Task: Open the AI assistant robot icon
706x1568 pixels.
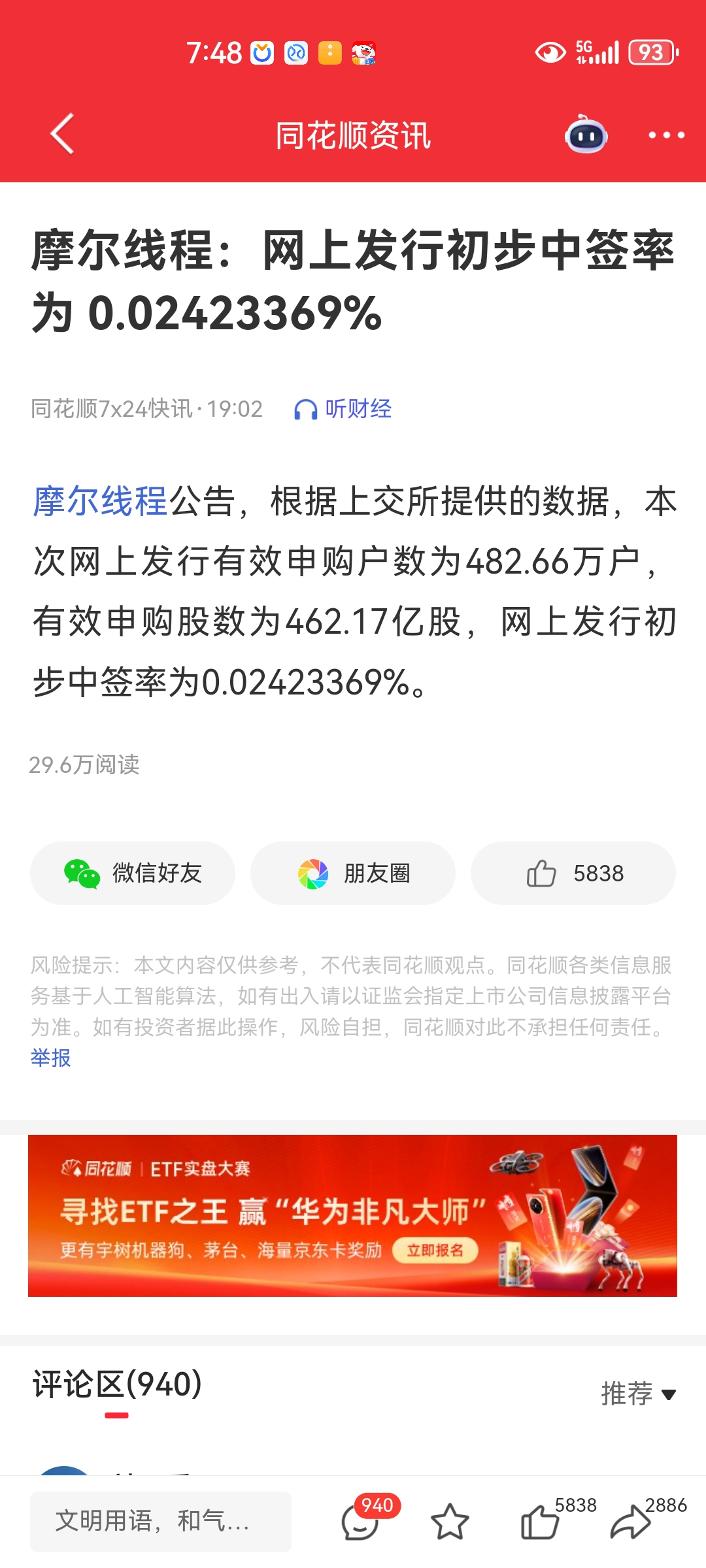Action: [586, 135]
